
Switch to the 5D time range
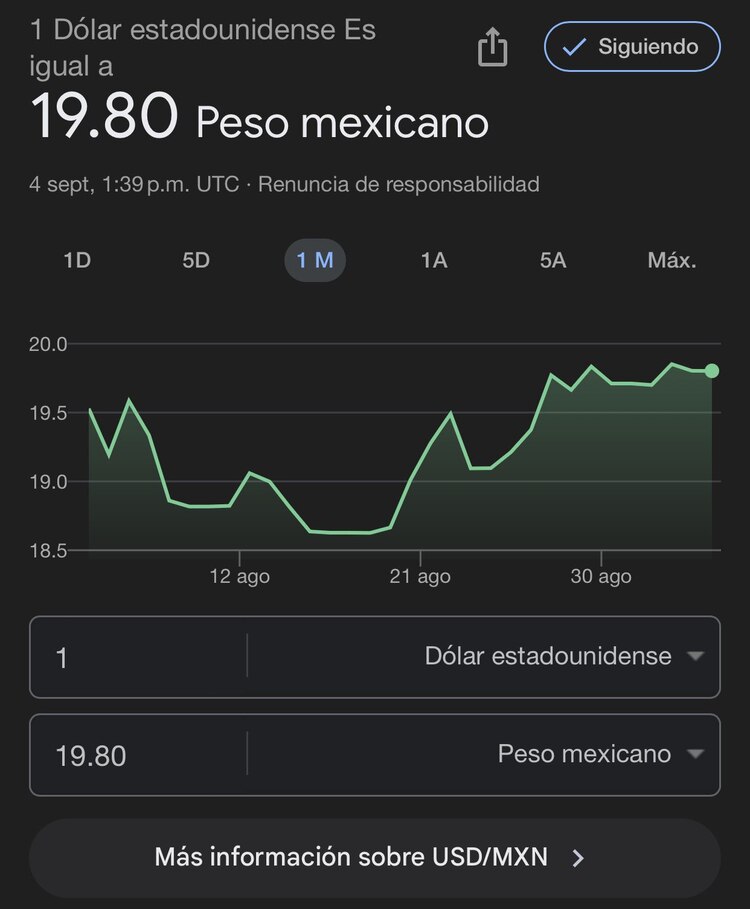[x=196, y=260]
